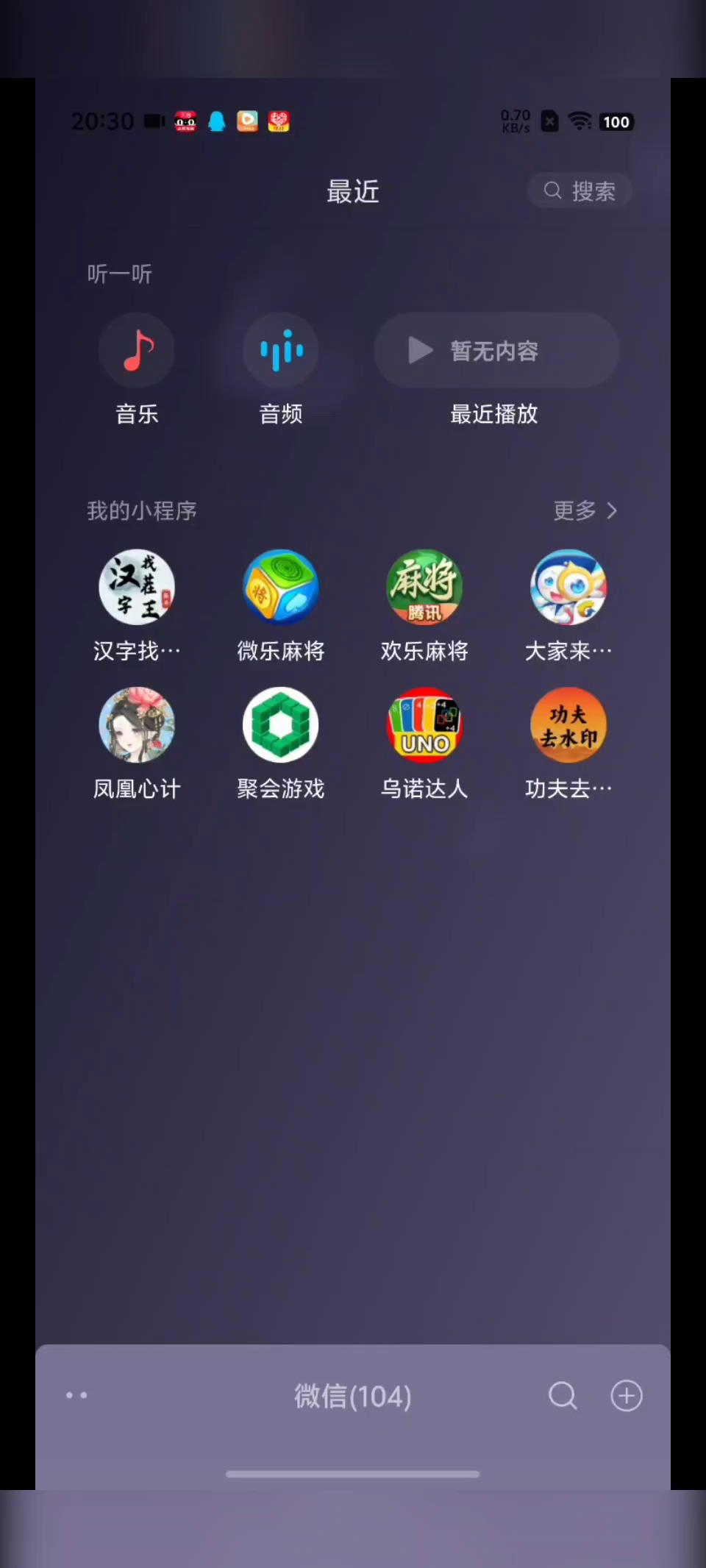Open 更多 mini programs

click(x=585, y=510)
